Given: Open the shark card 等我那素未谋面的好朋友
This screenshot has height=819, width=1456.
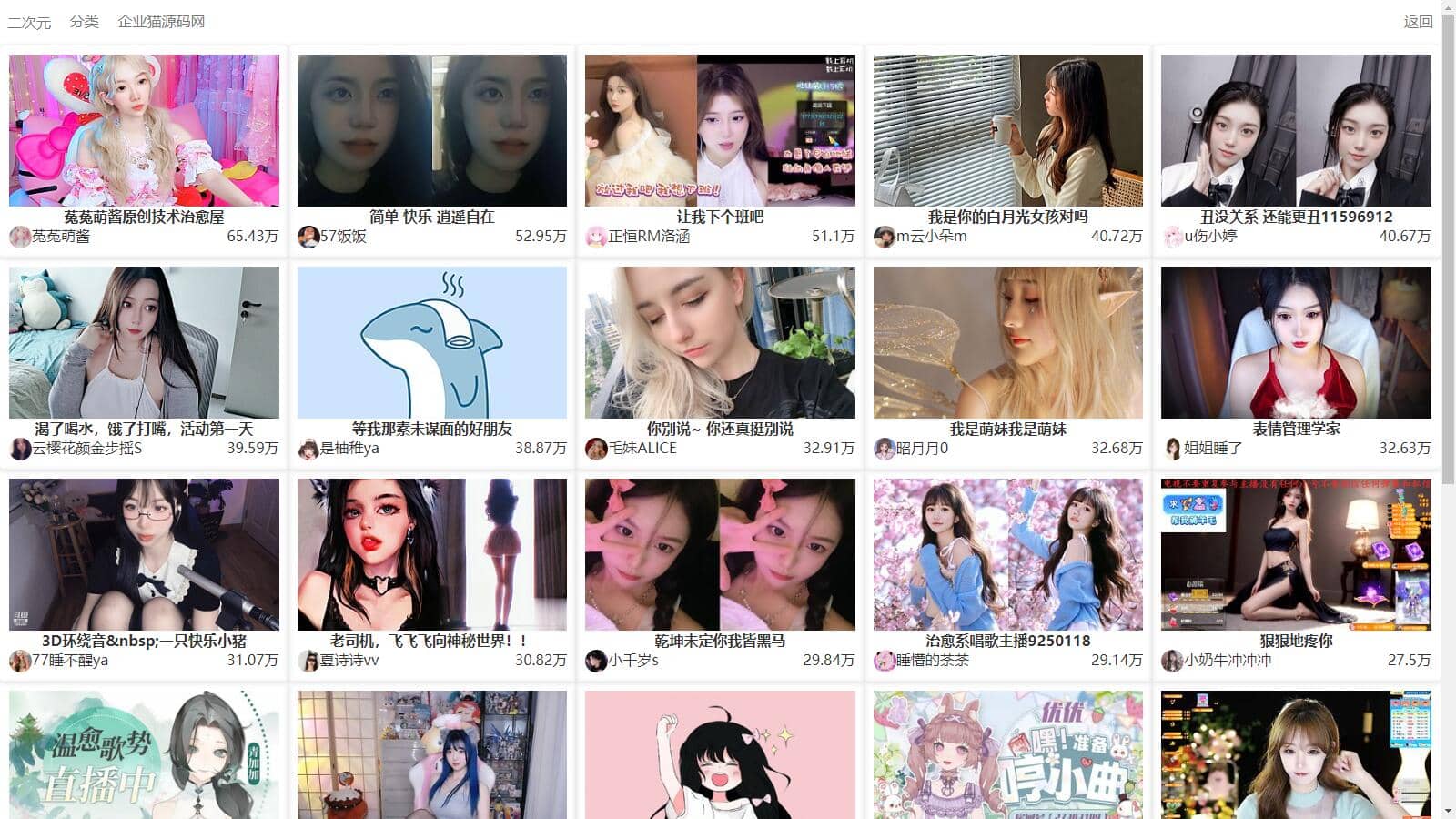Looking at the screenshot, I should (x=431, y=343).
